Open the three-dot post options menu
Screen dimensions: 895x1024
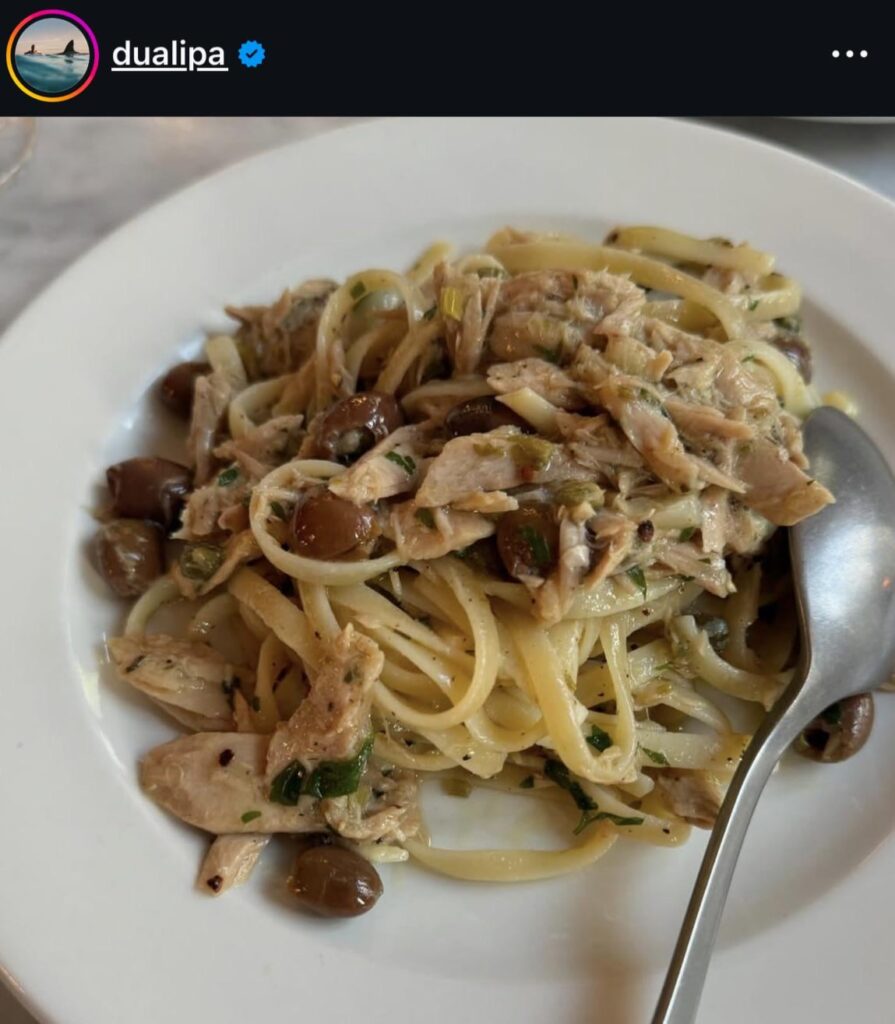click(849, 54)
